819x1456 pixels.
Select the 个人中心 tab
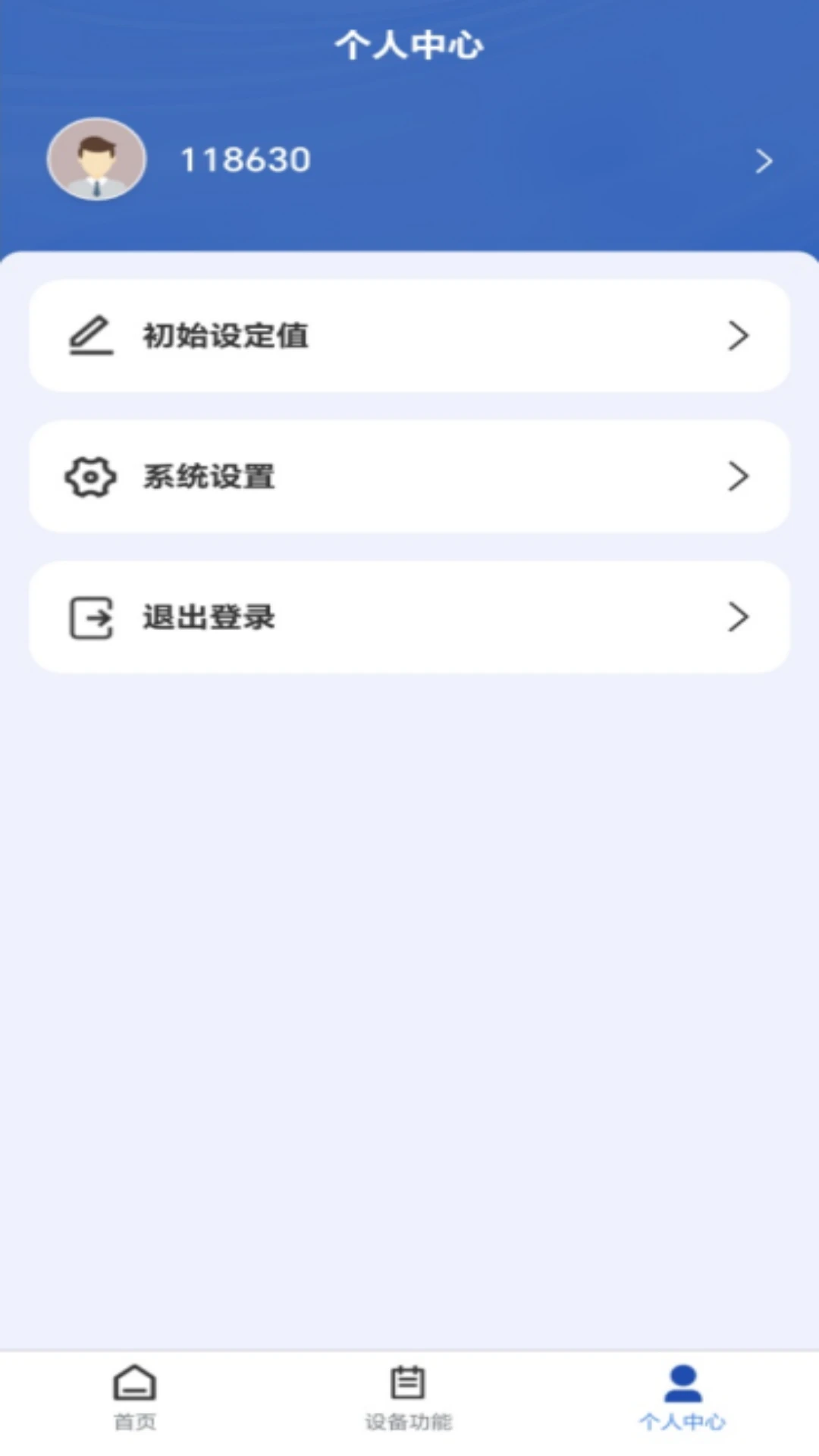pos(681,1407)
